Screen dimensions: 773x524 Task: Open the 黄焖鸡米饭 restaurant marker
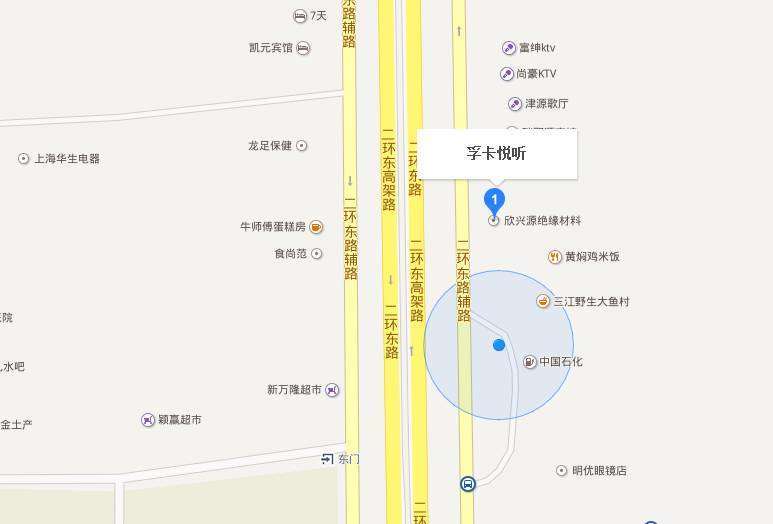click(555, 257)
